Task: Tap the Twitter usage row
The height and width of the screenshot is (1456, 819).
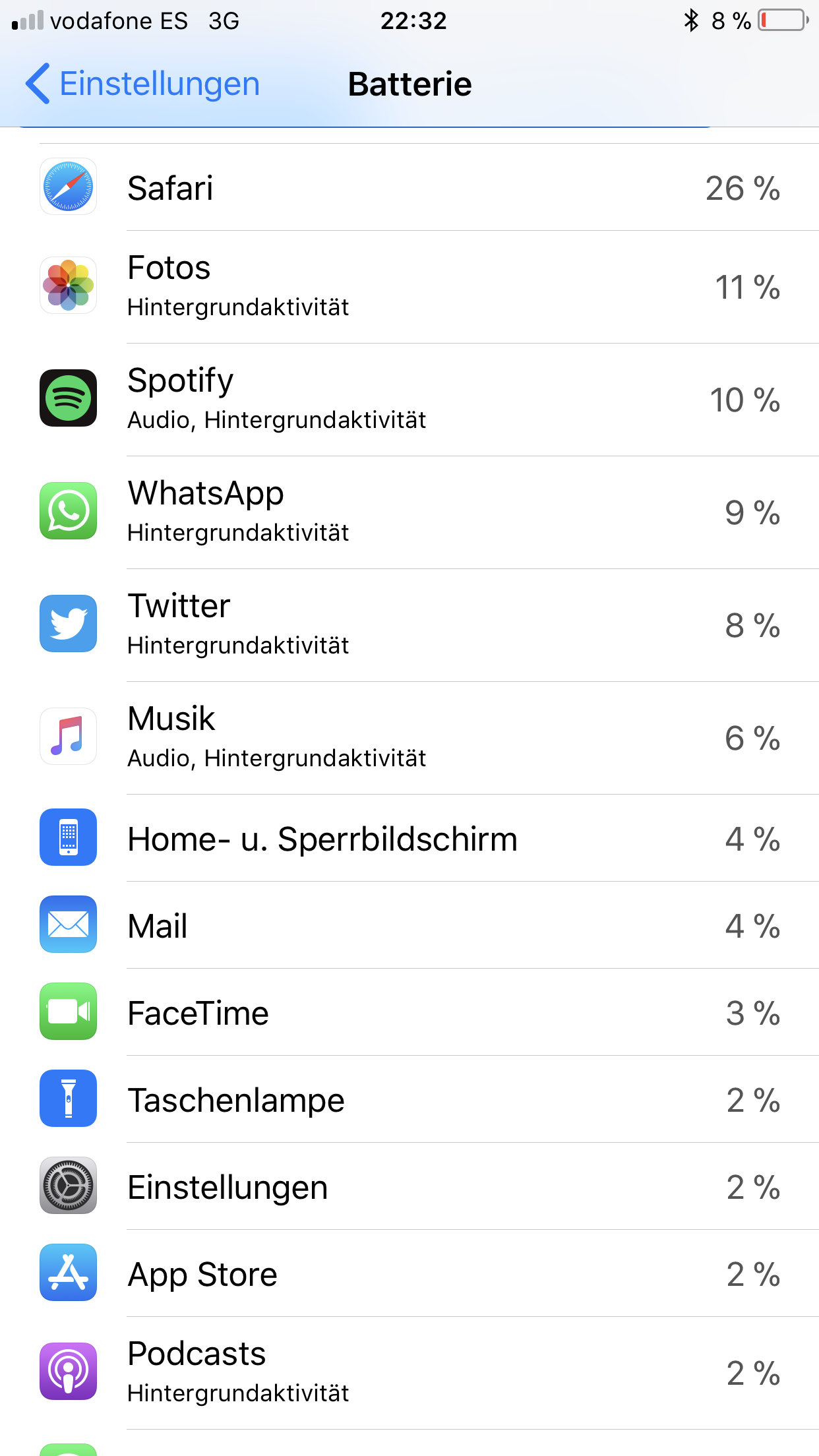Action: coord(409,625)
